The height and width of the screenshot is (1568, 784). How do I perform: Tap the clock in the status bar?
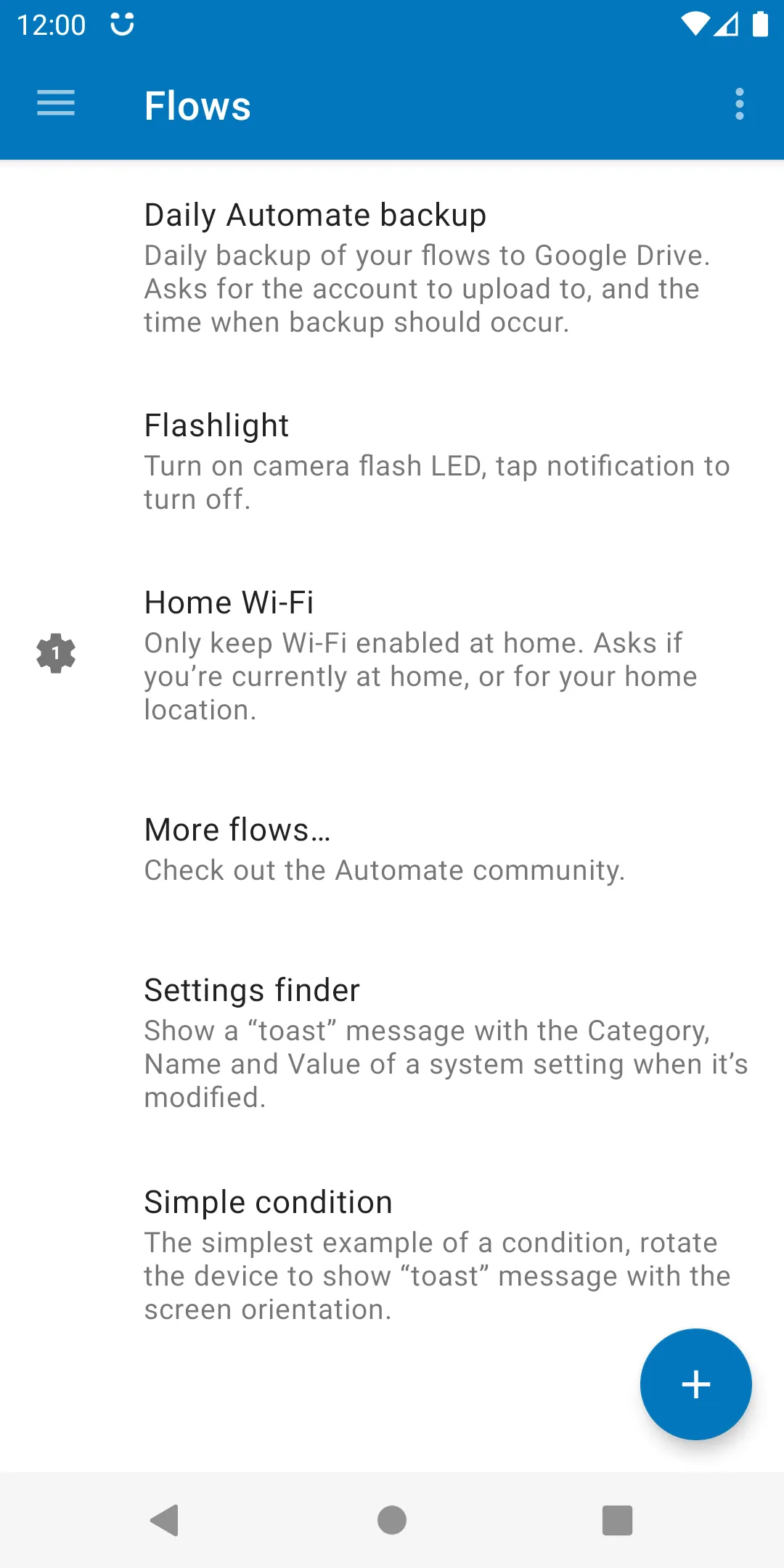pyautogui.click(x=51, y=24)
